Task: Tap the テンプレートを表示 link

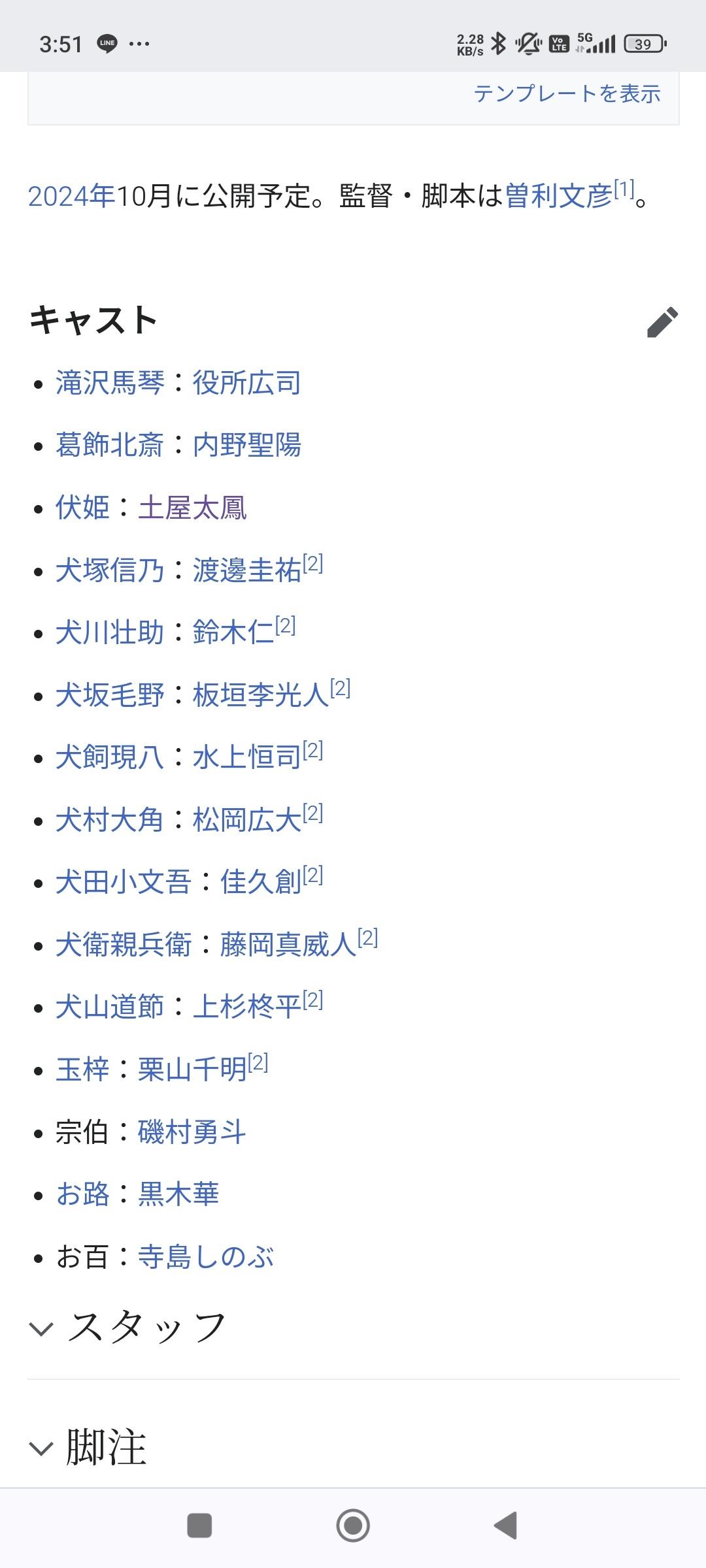Action: (567, 94)
